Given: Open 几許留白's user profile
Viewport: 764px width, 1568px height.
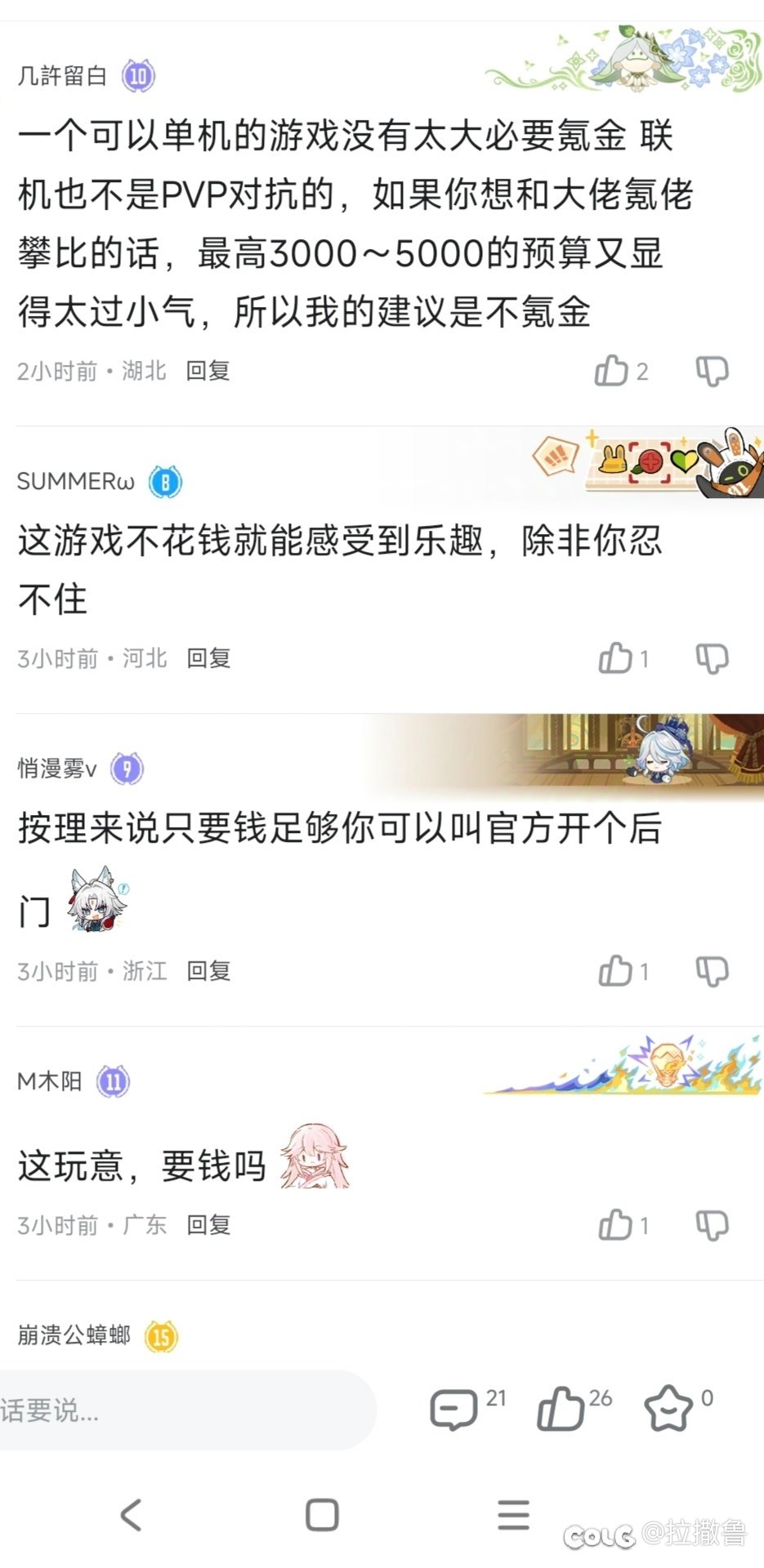Looking at the screenshot, I should 62,76.
